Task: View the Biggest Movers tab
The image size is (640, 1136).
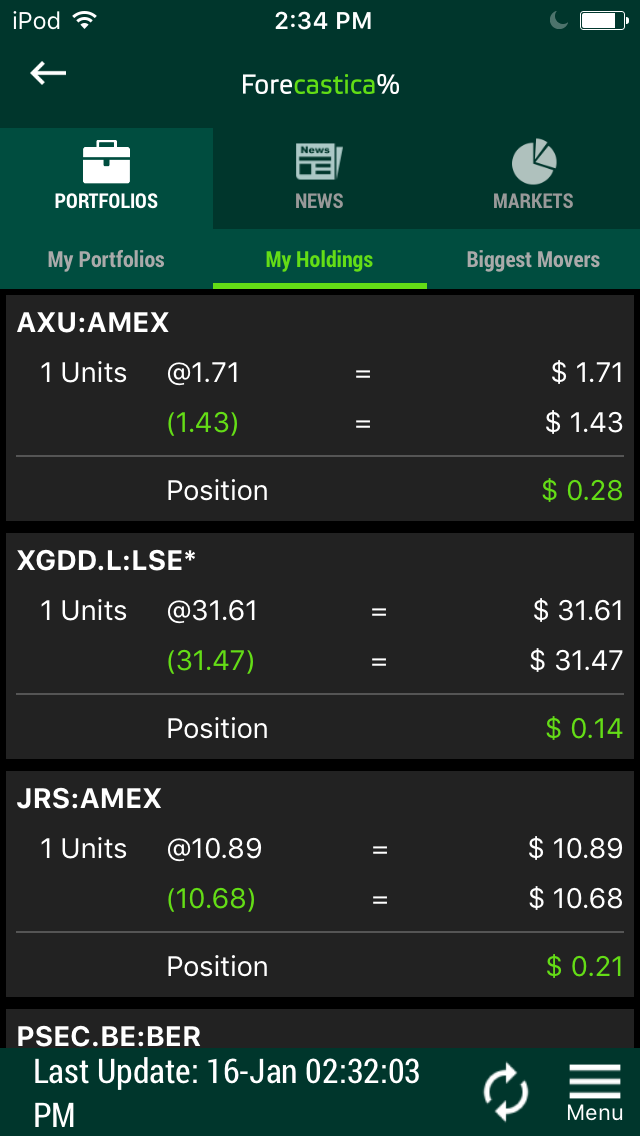Action: [x=533, y=259]
